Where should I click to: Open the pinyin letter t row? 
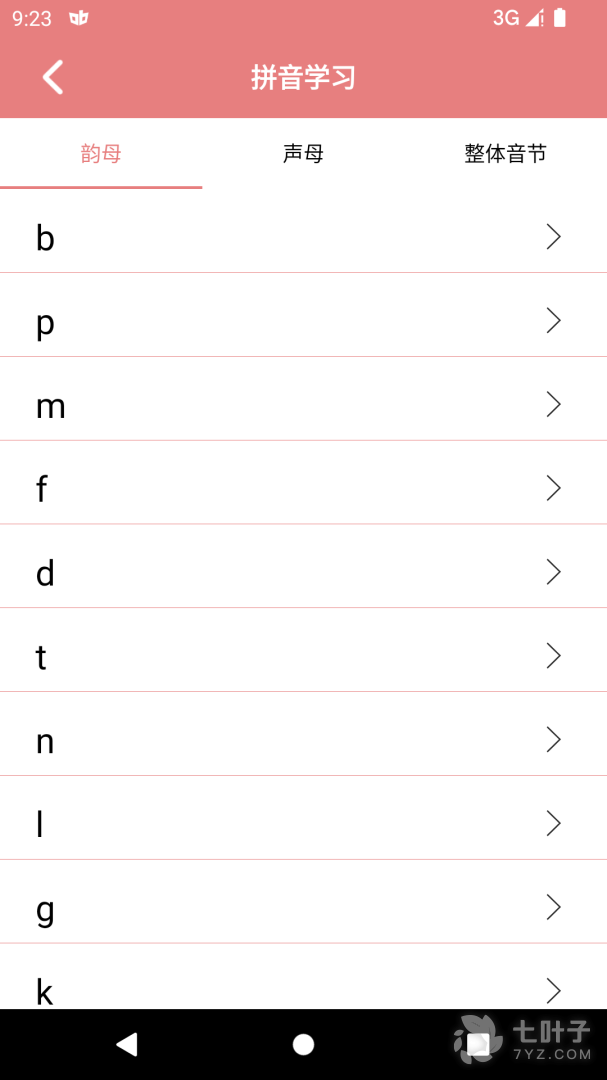click(303, 657)
